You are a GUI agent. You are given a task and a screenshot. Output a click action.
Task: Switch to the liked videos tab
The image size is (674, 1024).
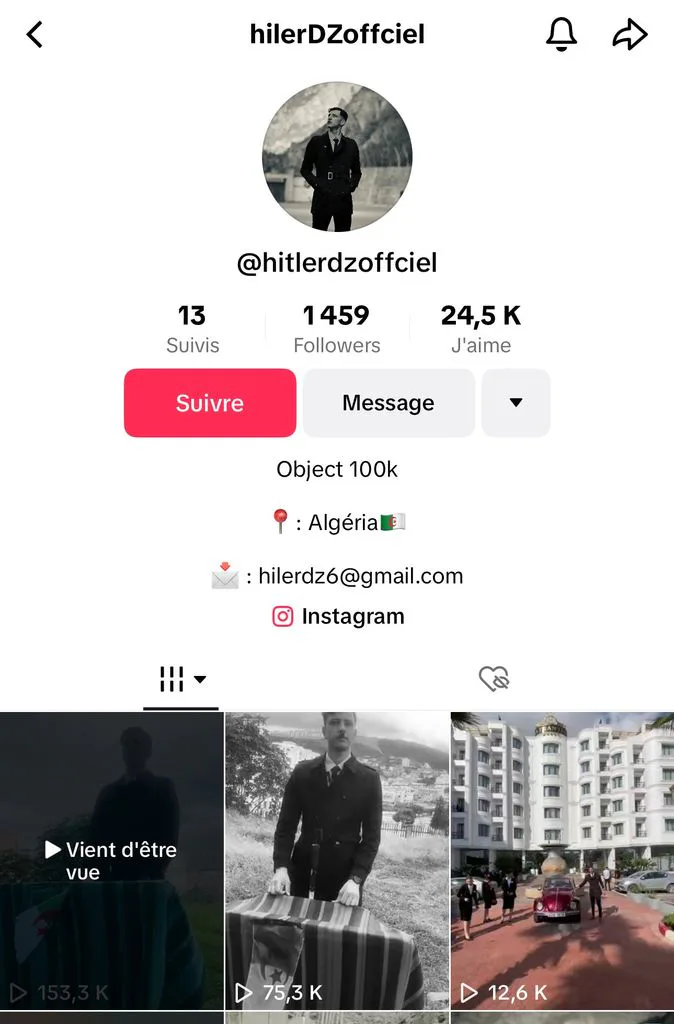pos(494,679)
